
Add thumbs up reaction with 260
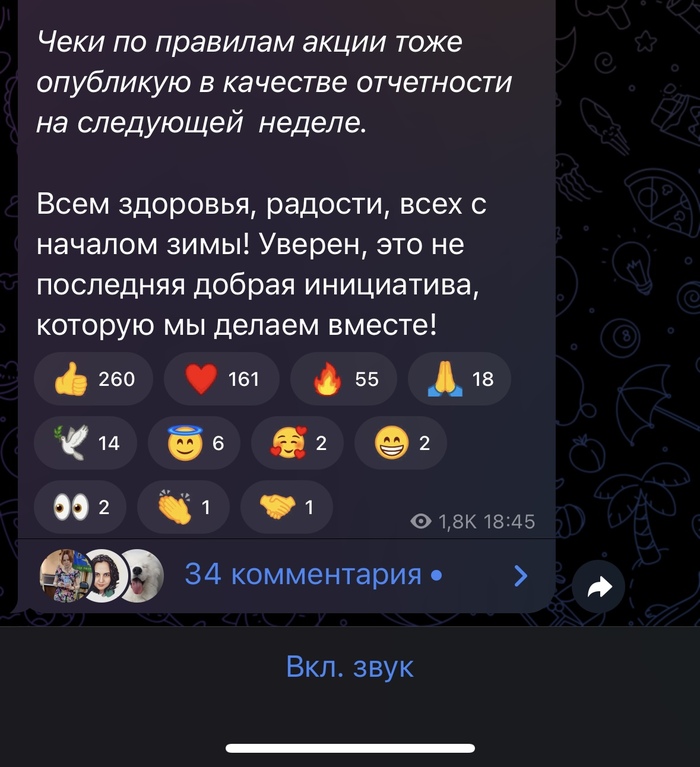coord(93,379)
